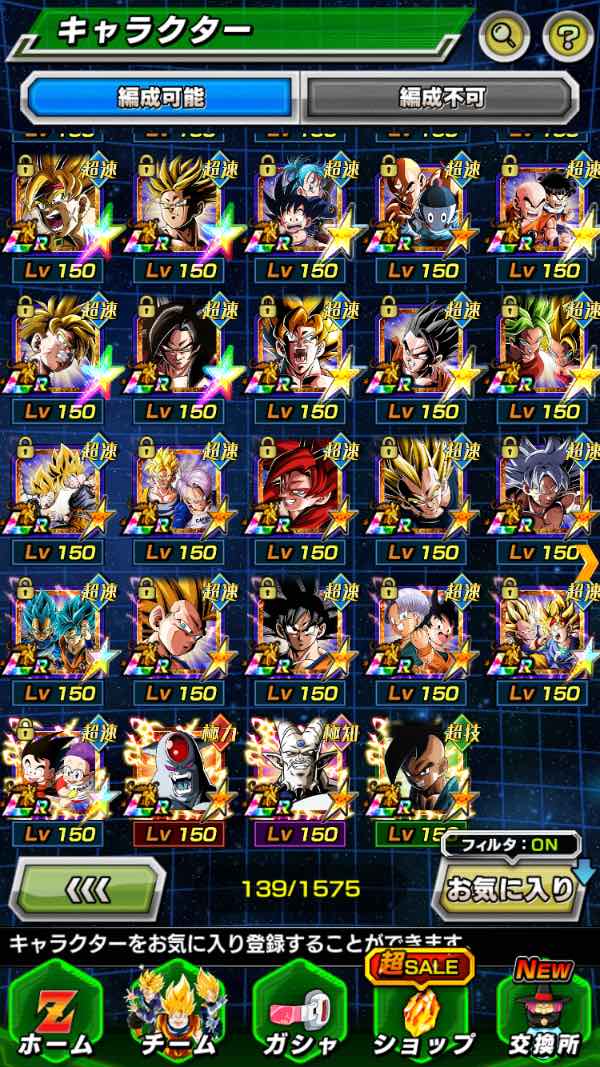Select the two blue-haired Saiyans card
The width and height of the screenshot is (600, 1067).
(x=58, y=642)
